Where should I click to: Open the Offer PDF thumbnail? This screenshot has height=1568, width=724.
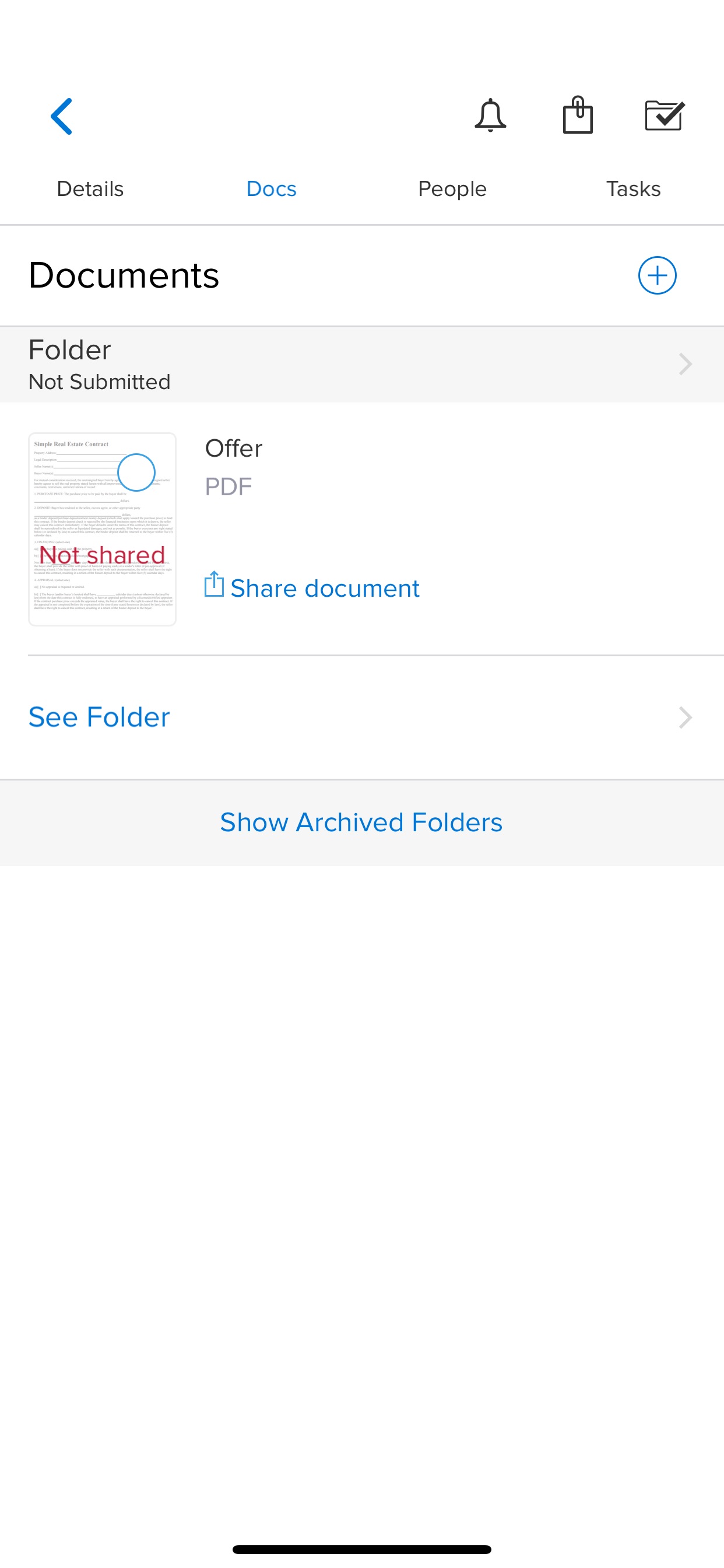[x=102, y=530]
